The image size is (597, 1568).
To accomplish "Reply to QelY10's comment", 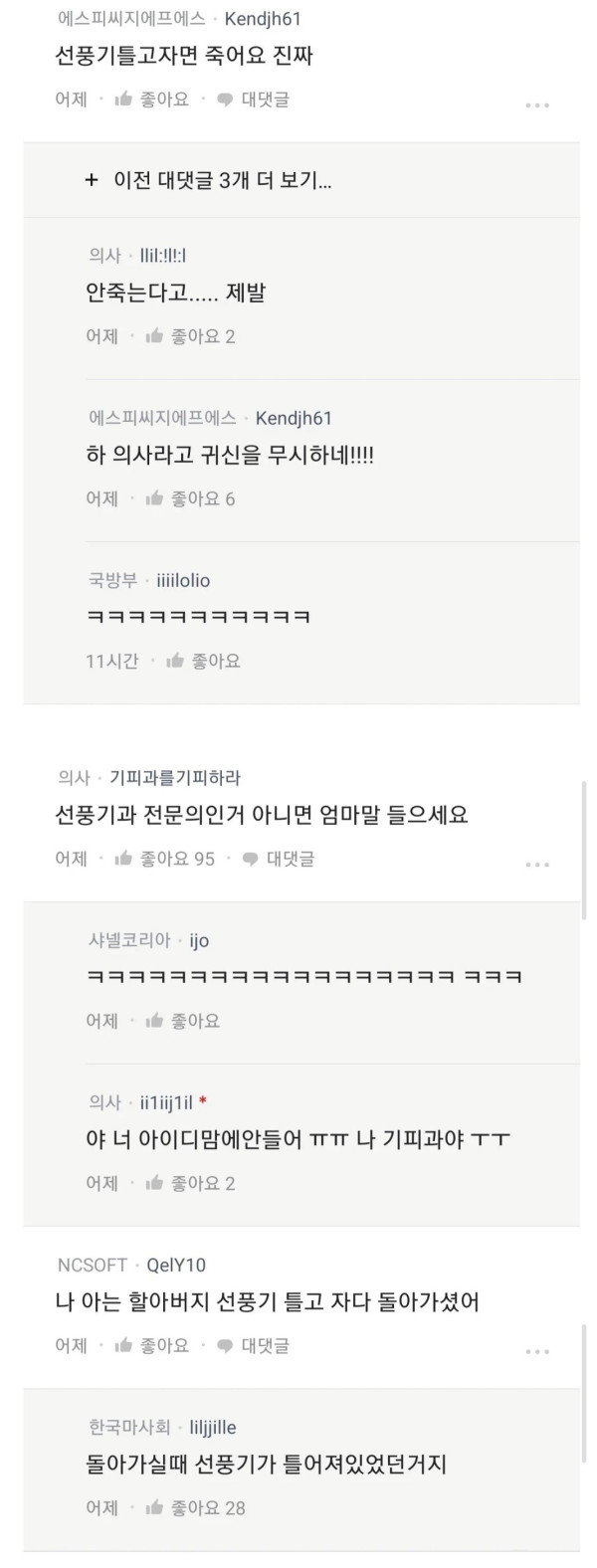I will [x=253, y=1345].
